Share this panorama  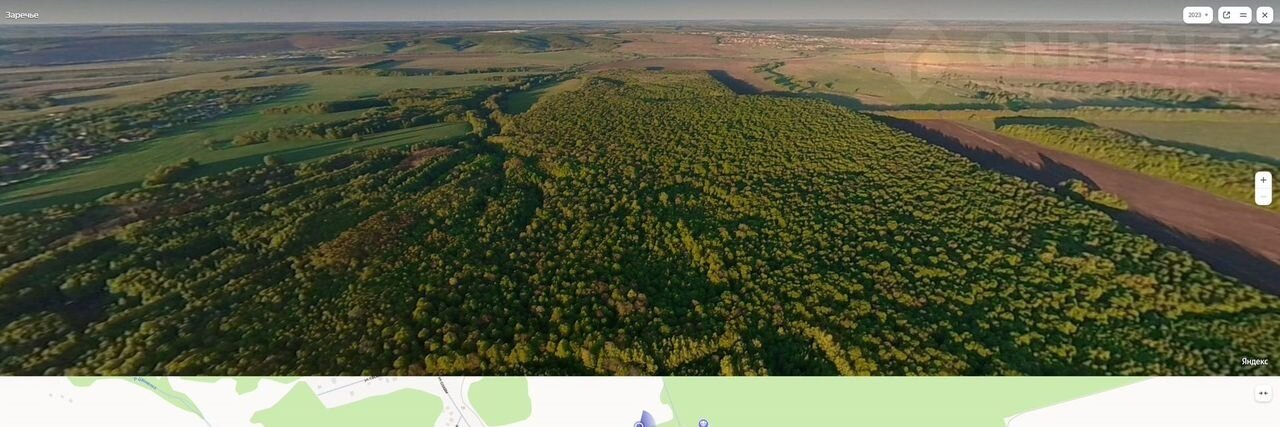point(1227,15)
